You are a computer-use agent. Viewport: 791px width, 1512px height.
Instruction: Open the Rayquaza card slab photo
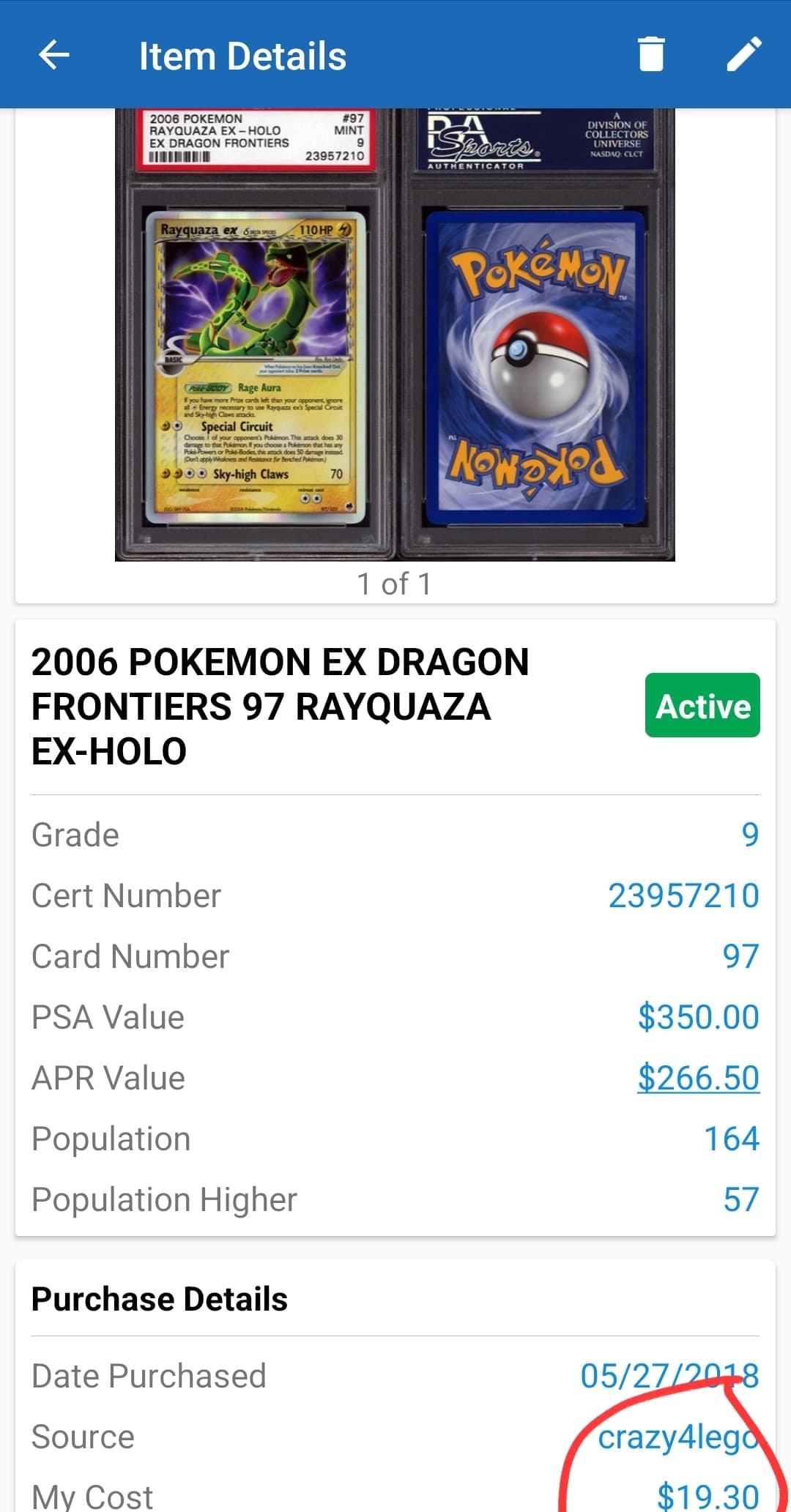pyautogui.click(x=395, y=335)
